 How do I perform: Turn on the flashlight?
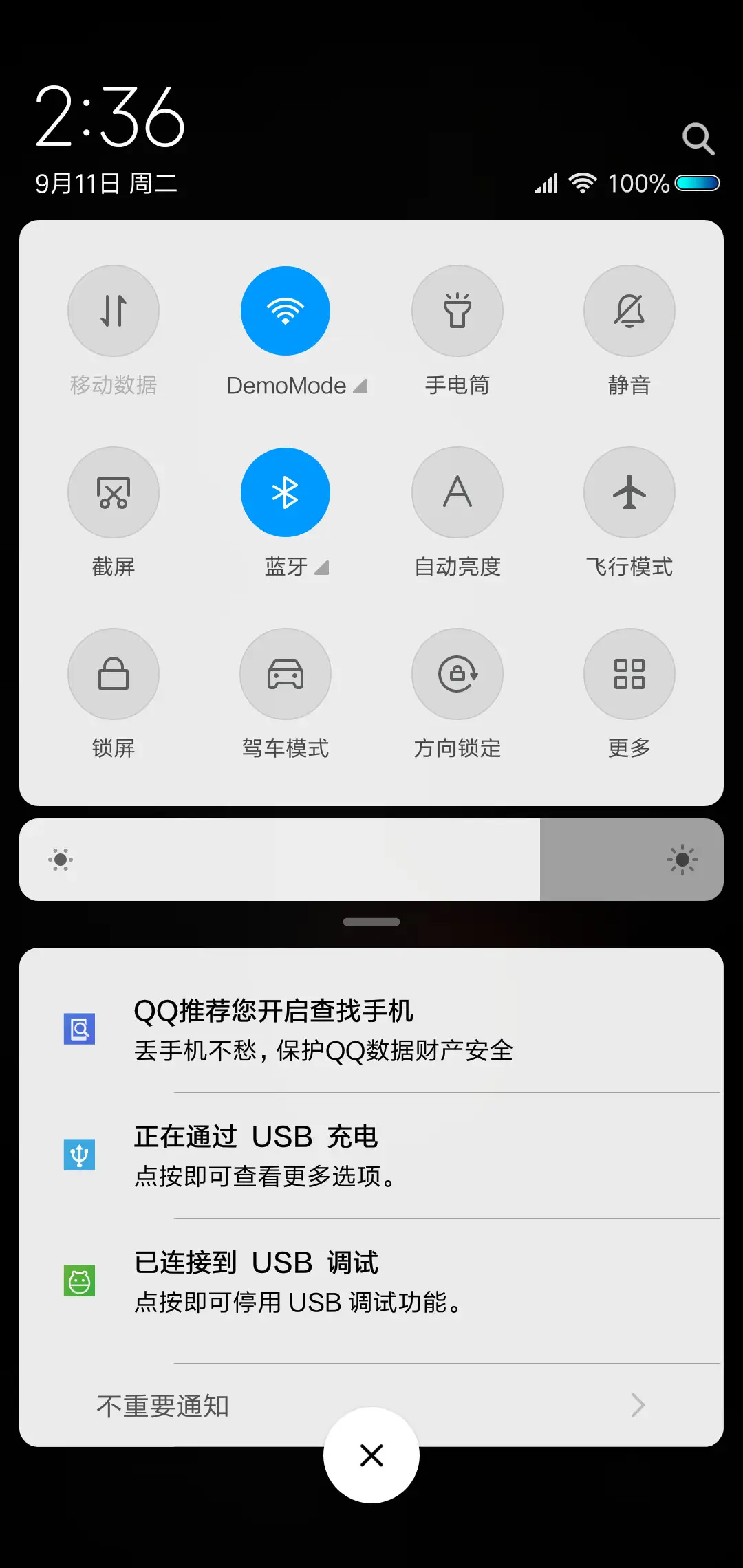click(x=457, y=311)
